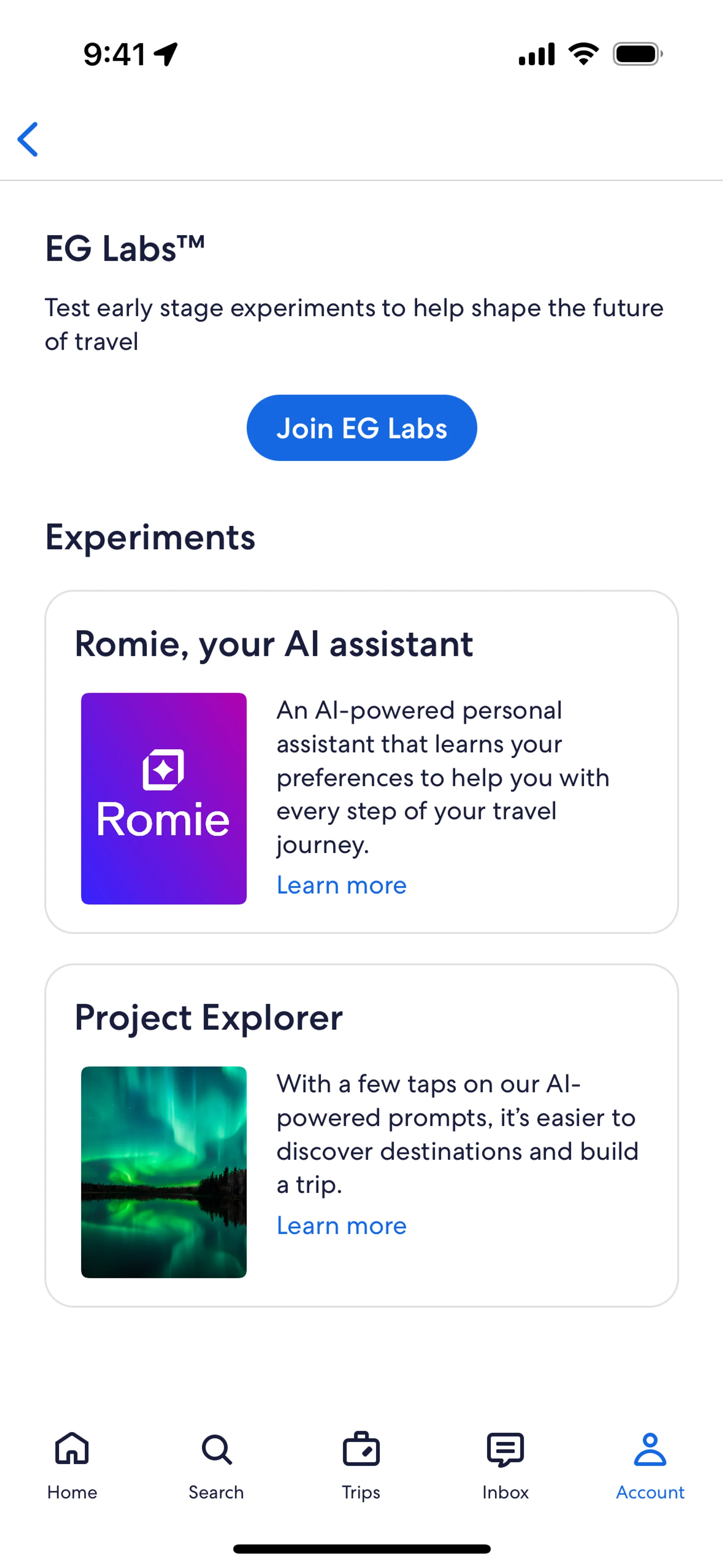Image resolution: width=723 pixels, height=1568 pixels.
Task: Go to the Inbox tab
Action: 506,1466
